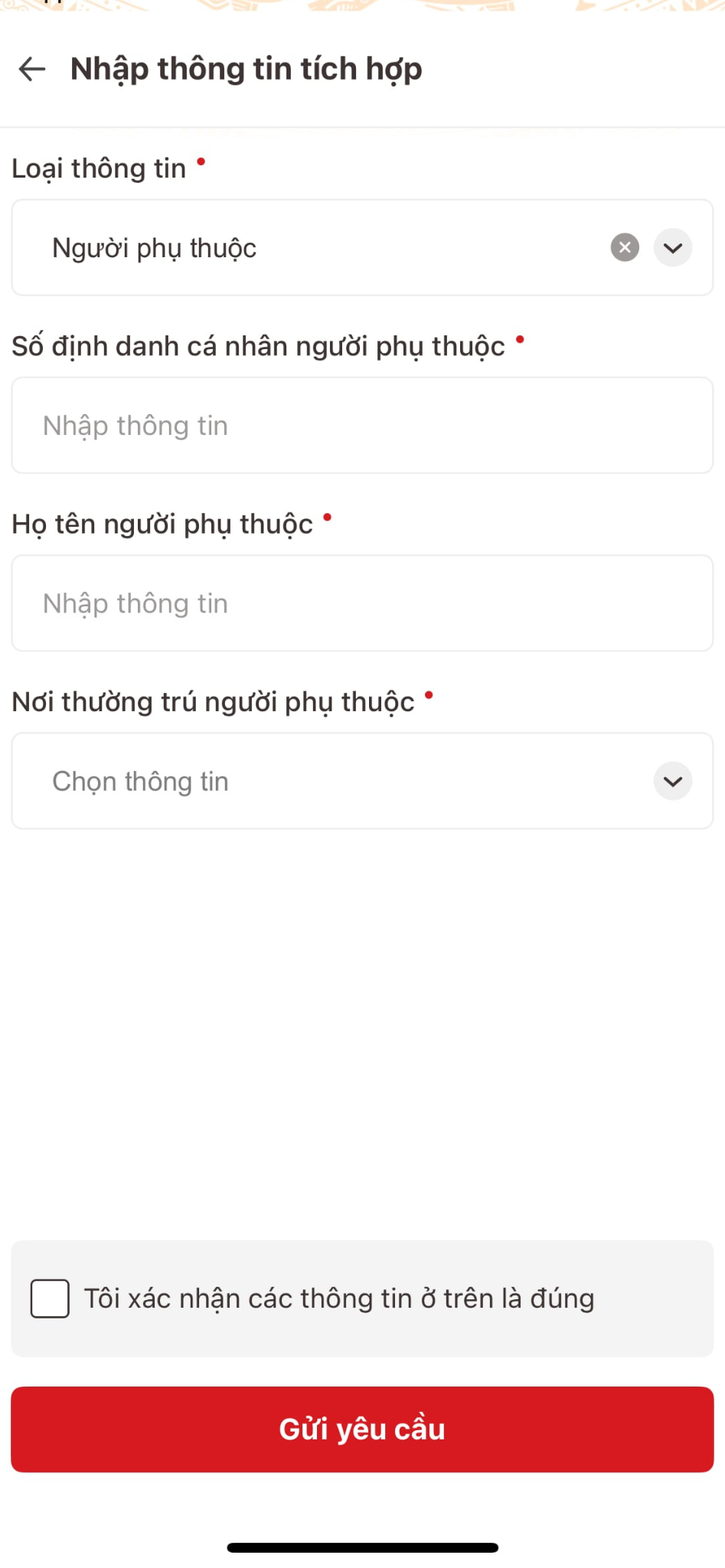This screenshot has height=1568, width=725.
Task: Check the Tôi xác nhận confirmation box
Action: coord(50,1298)
